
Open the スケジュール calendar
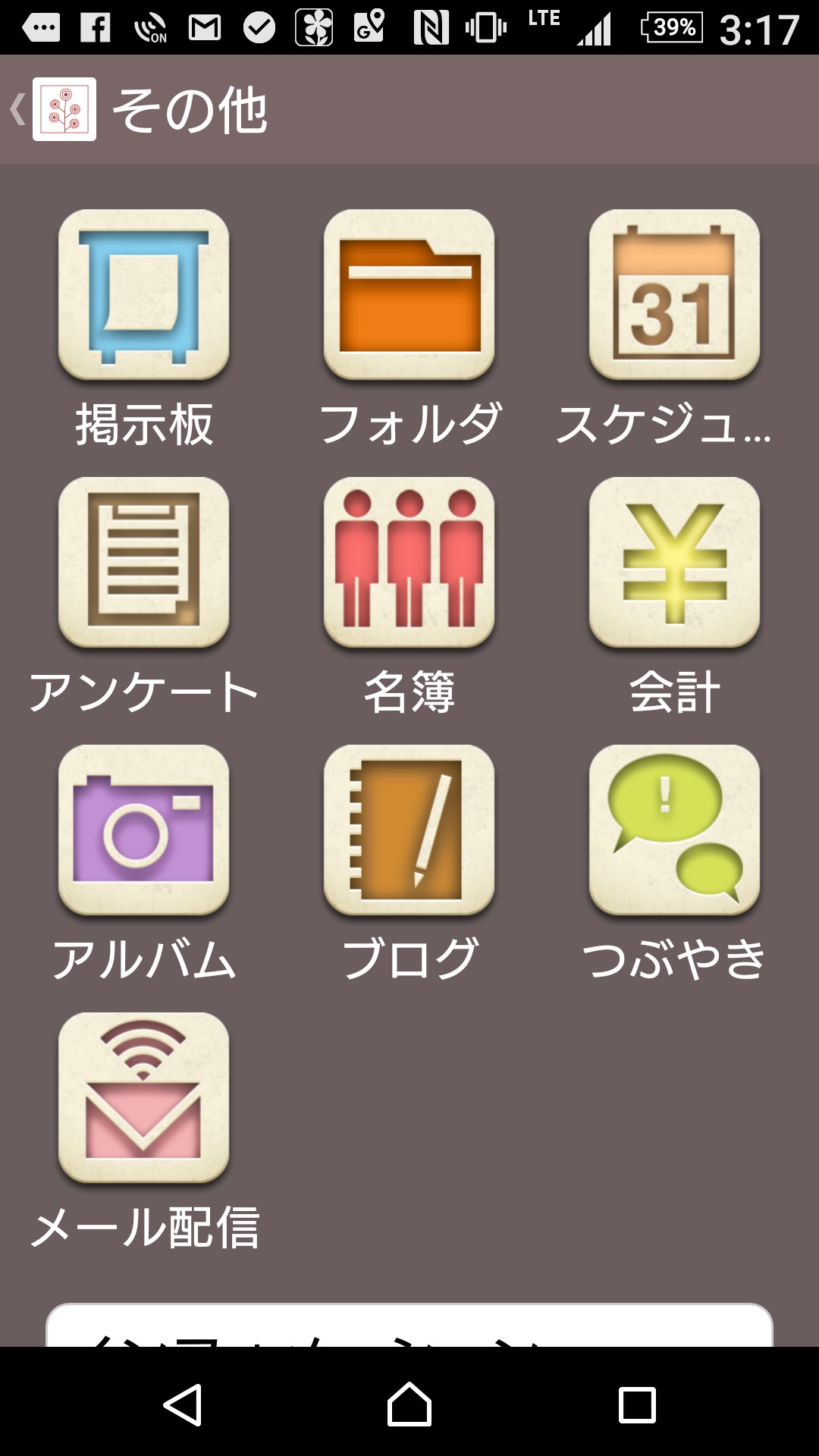point(674,295)
